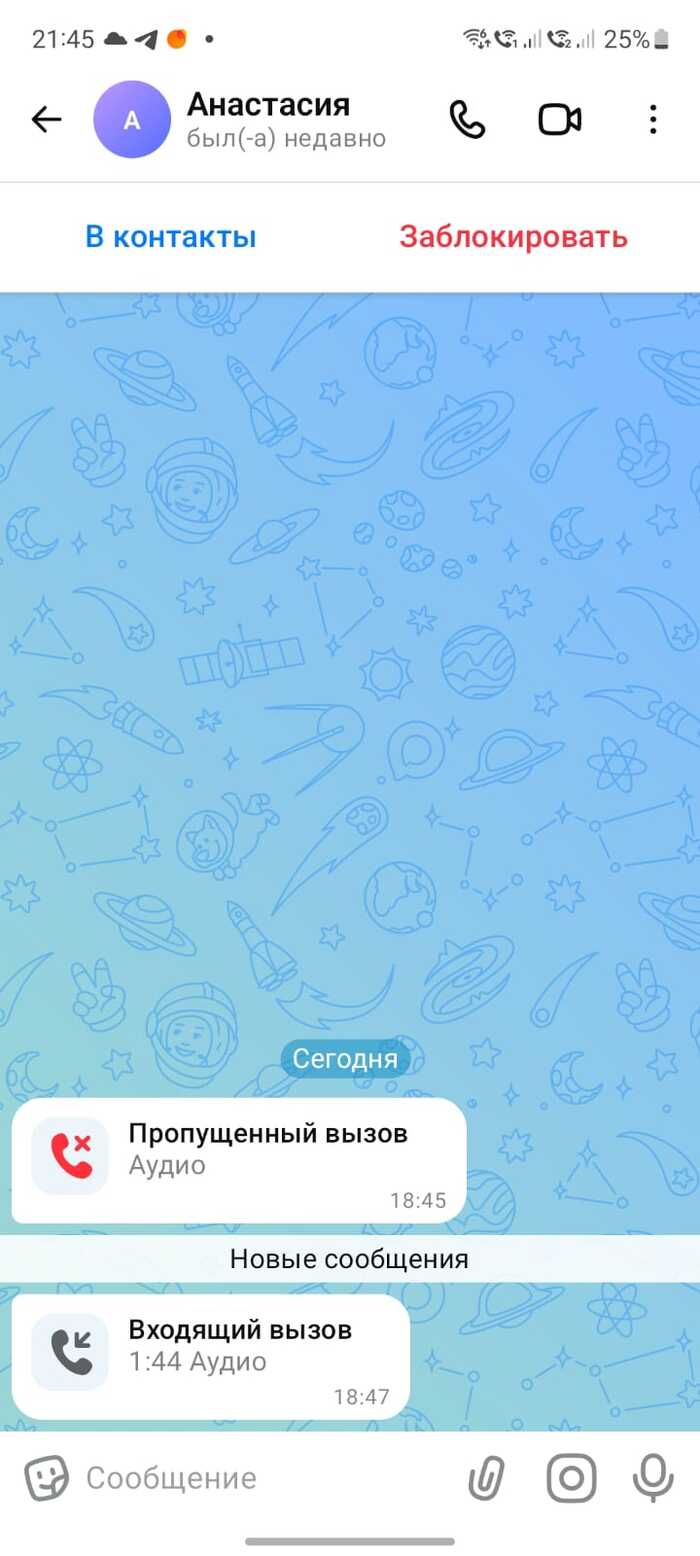
Task: Block user with "Заблокировать"
Action: coord(513,237)
